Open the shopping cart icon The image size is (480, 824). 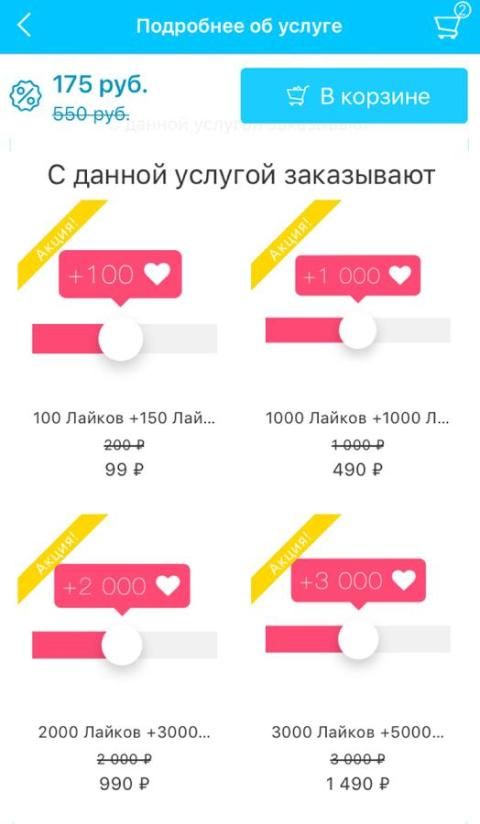tap(450, 23)
